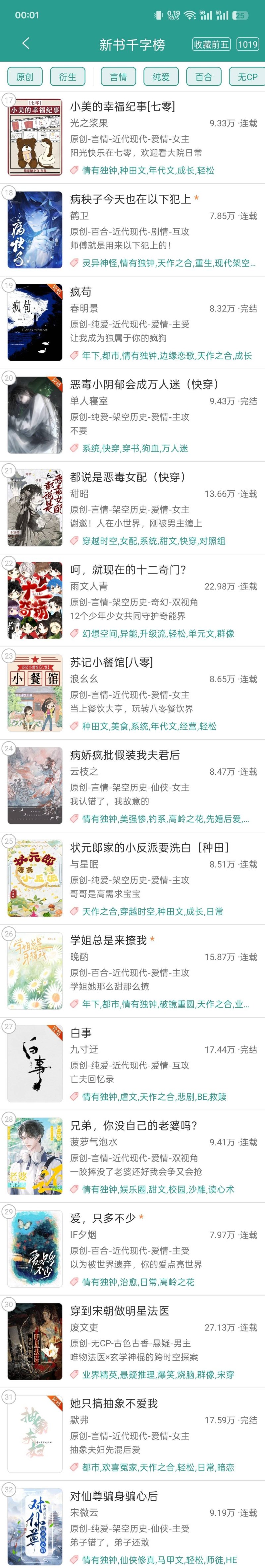Open the book 病秧子今天也在以下犯上
The width and height of the screenshot is (265, 1568).
pos(130,199)
